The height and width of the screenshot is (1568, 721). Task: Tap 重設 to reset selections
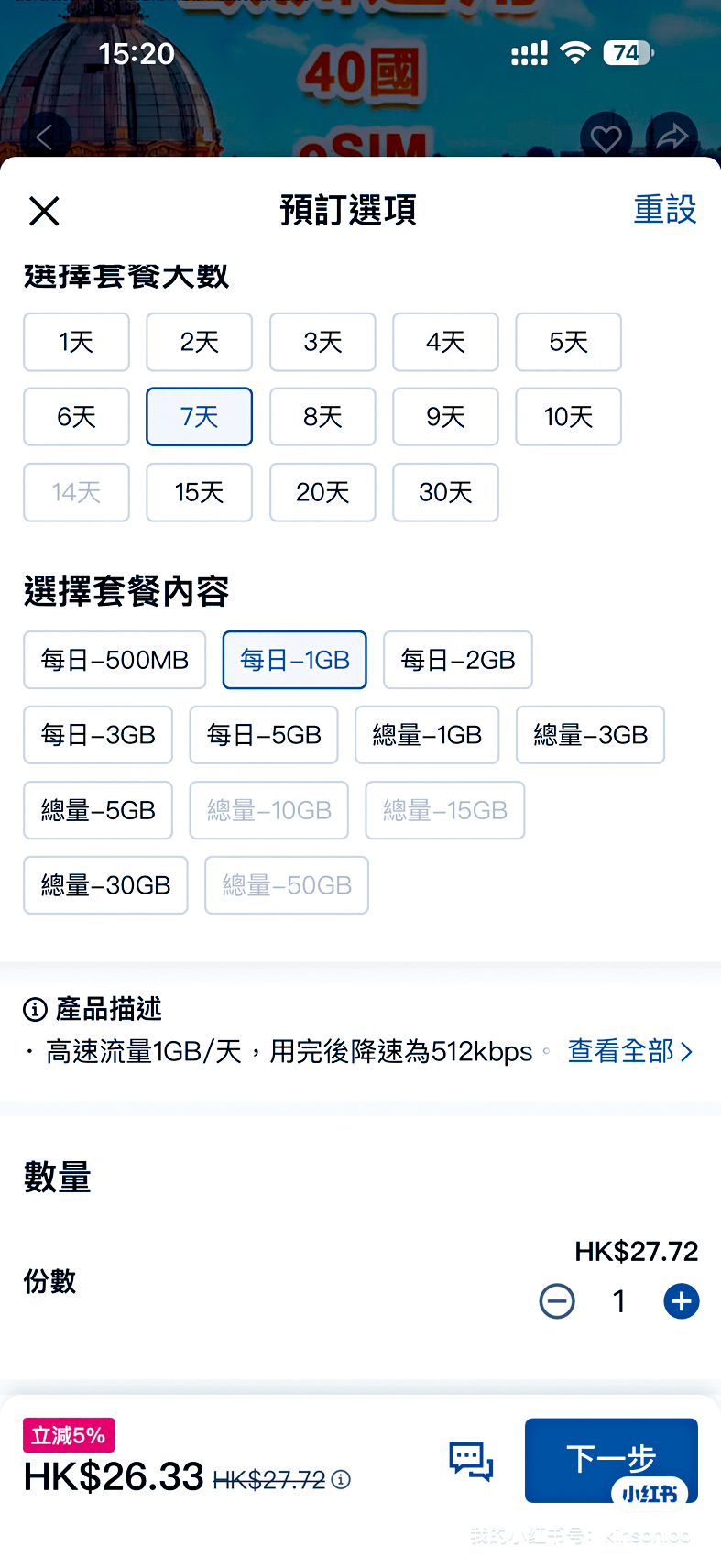point(664,210)
